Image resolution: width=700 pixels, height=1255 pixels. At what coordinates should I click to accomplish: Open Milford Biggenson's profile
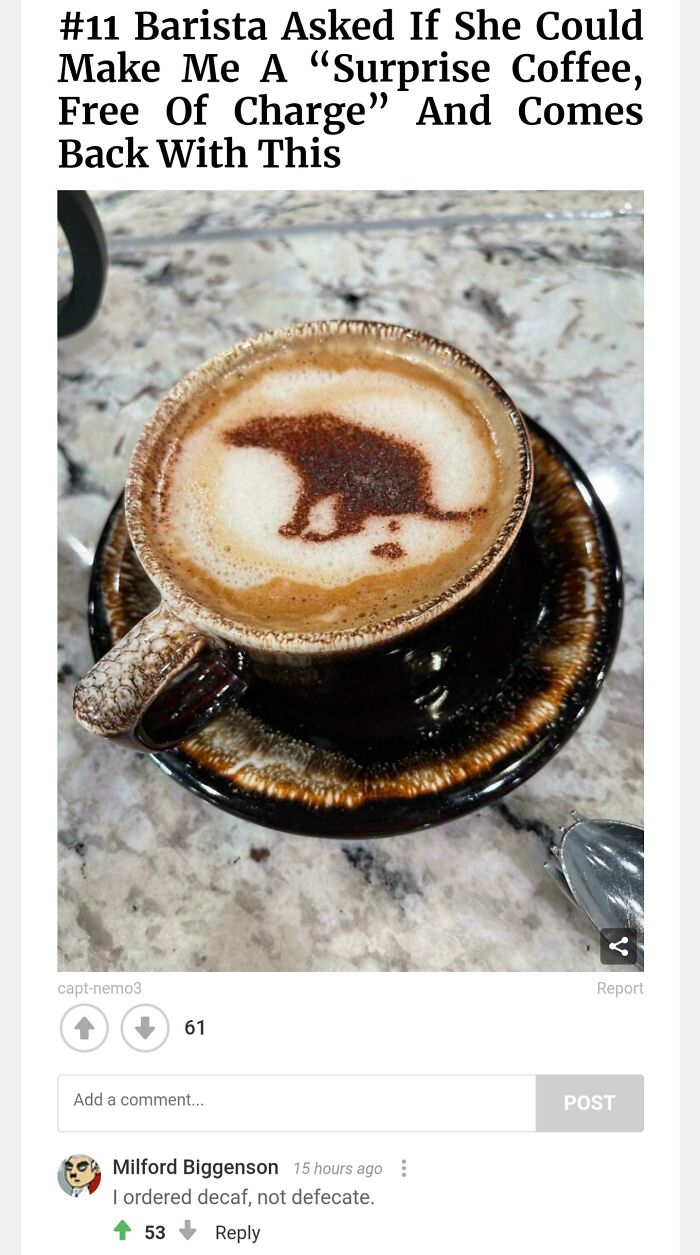click(x=195, y=1167)
